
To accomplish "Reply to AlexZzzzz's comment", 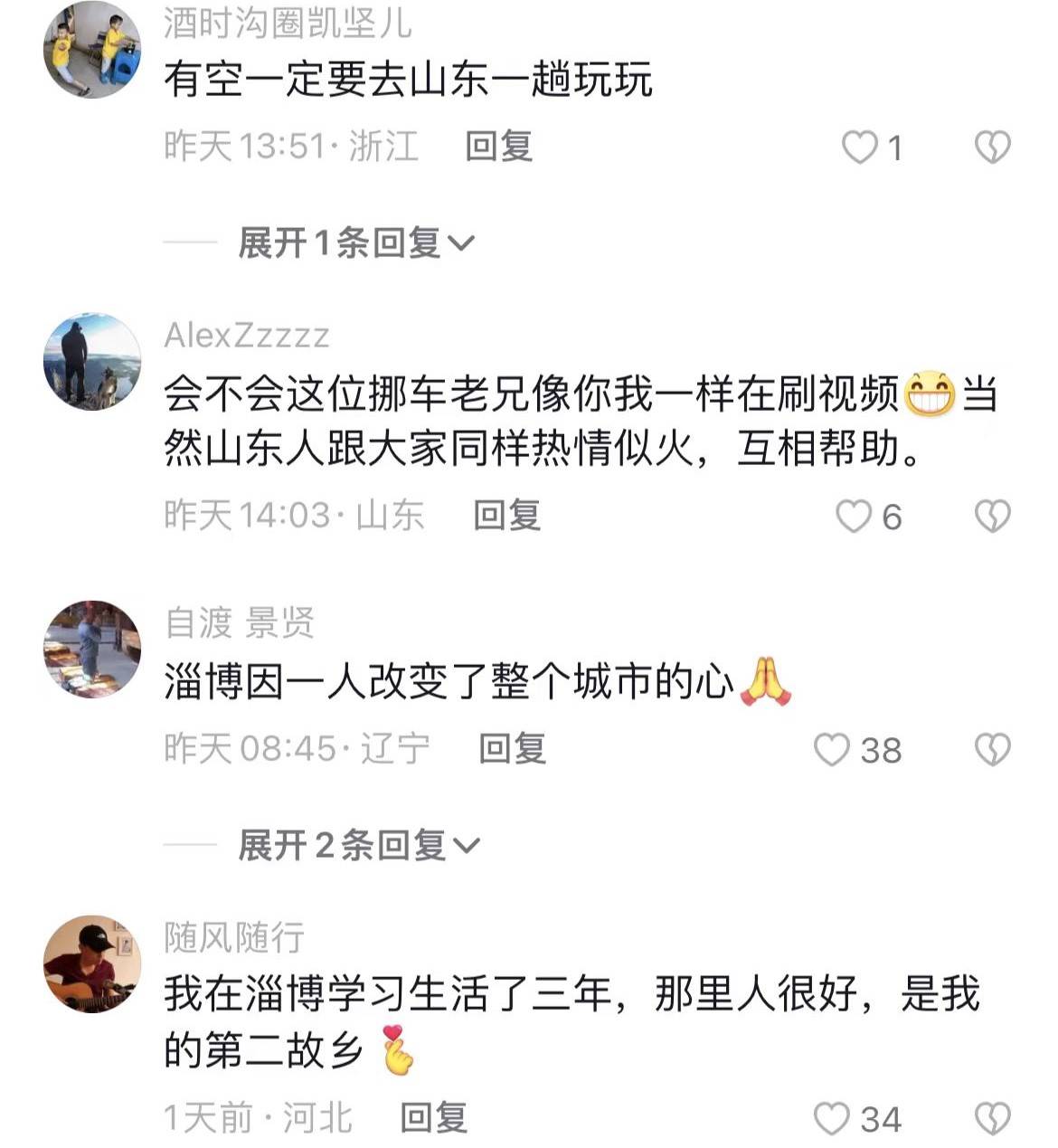I will 506,516.
